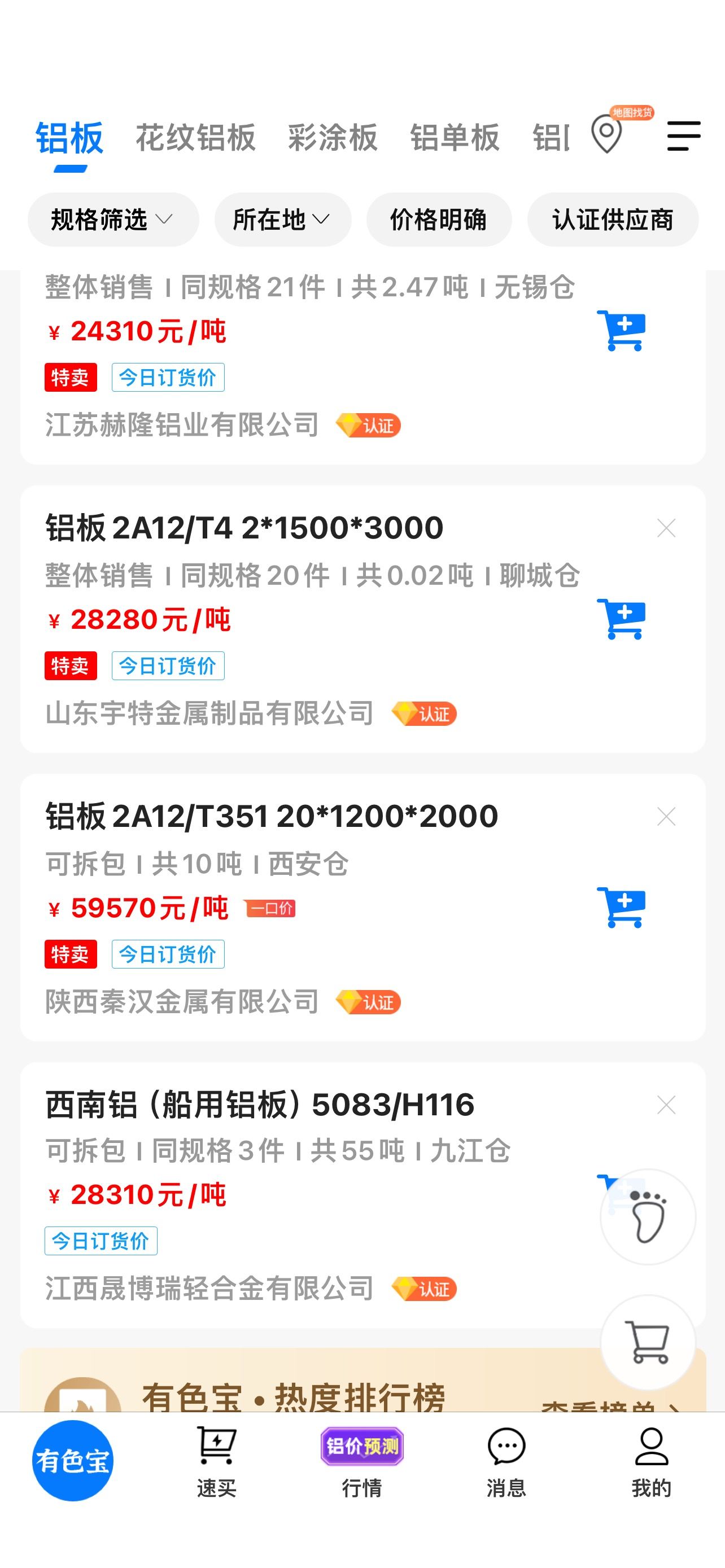Dismiss the 铝板 2A12/T4 listing card
The image size is (725, 1568).
pos(667,528)
